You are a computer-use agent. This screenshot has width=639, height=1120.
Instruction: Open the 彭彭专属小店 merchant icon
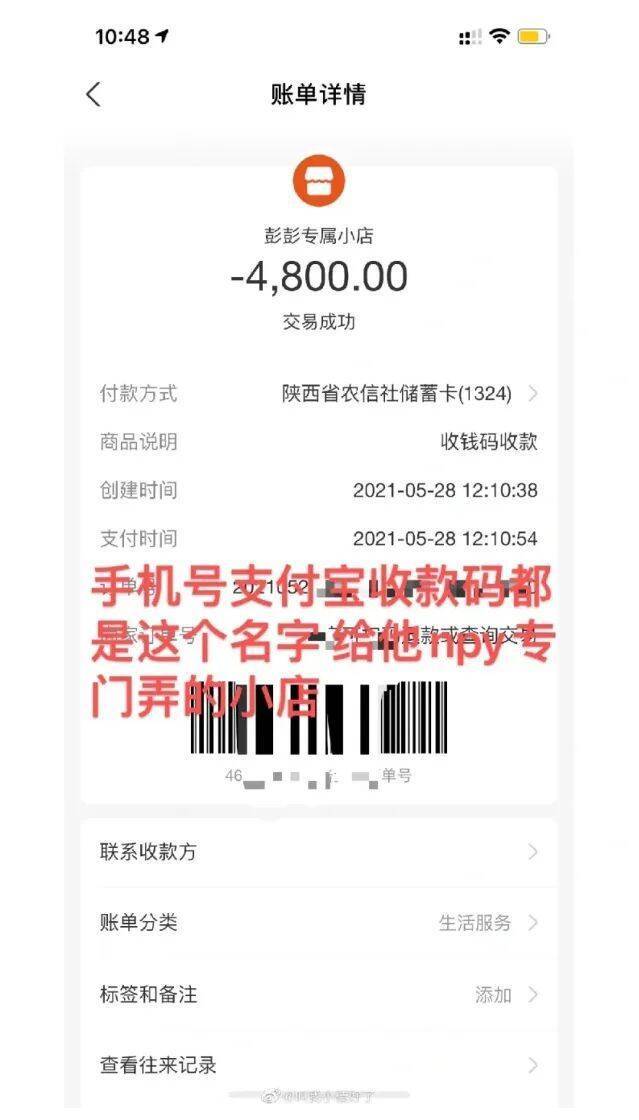tap(319, 181)
